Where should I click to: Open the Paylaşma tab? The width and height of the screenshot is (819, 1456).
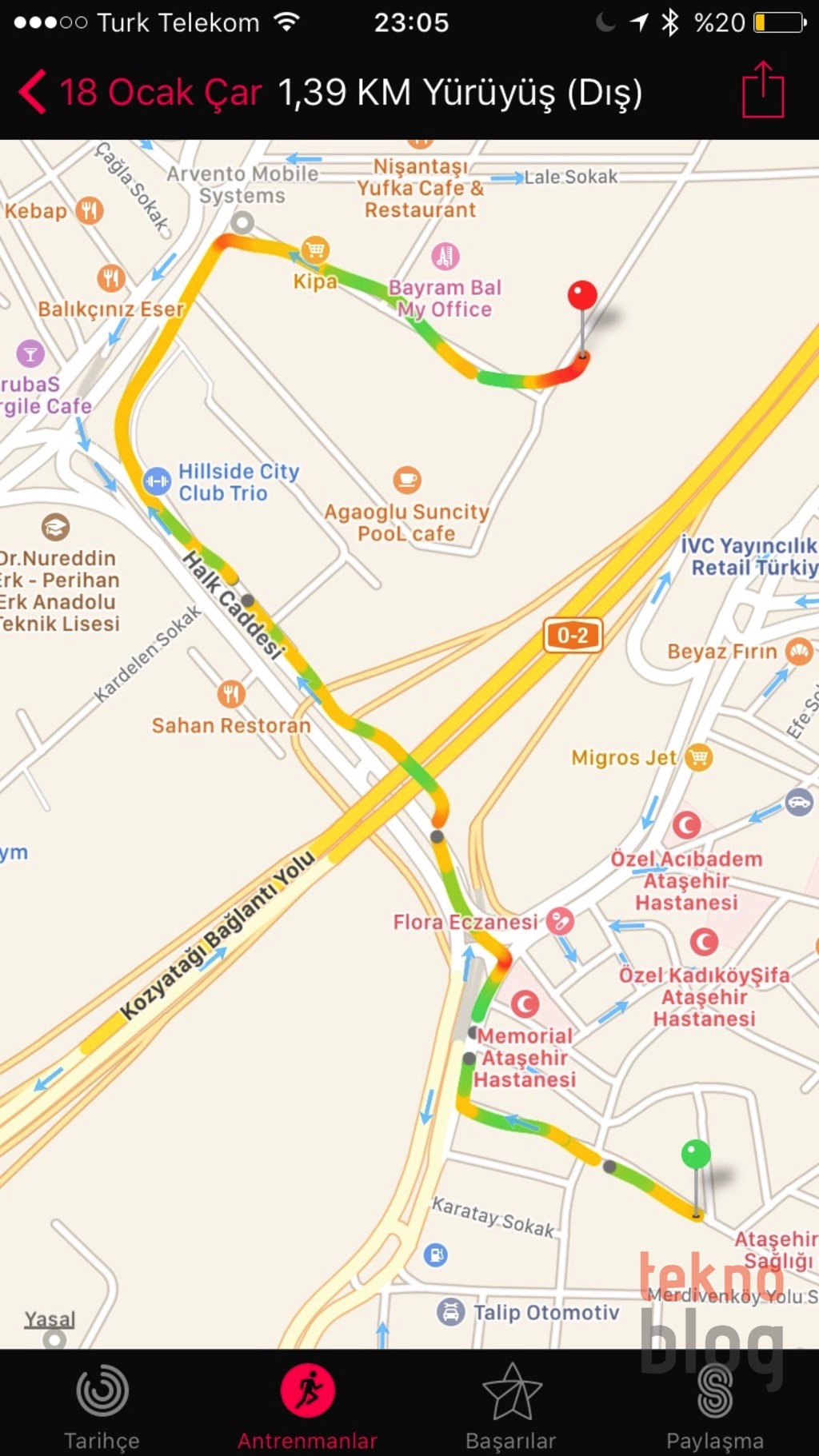pos(715,1406)
